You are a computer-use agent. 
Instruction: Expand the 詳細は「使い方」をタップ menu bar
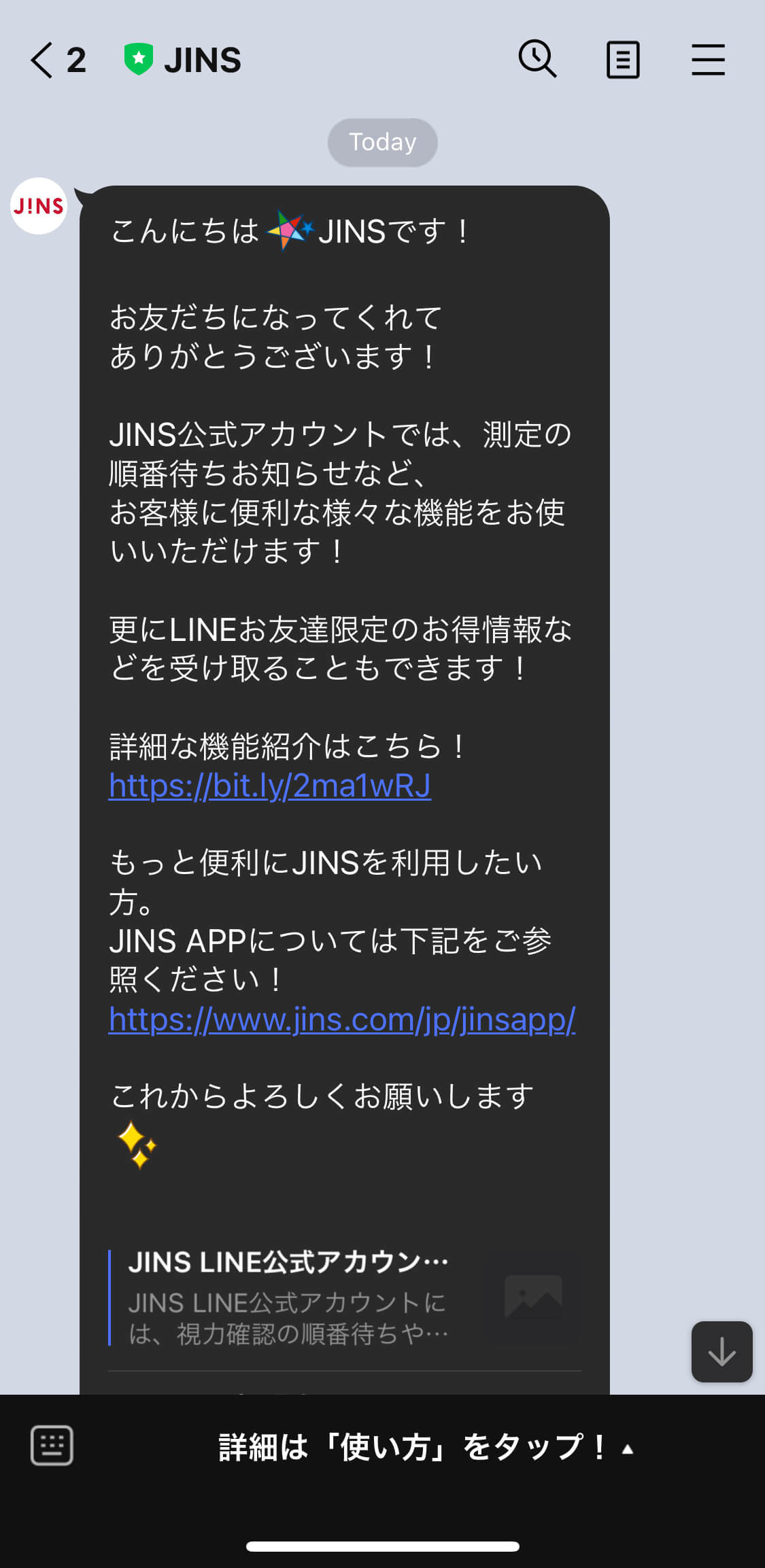pyautogui.click(x=425, y=1447)
